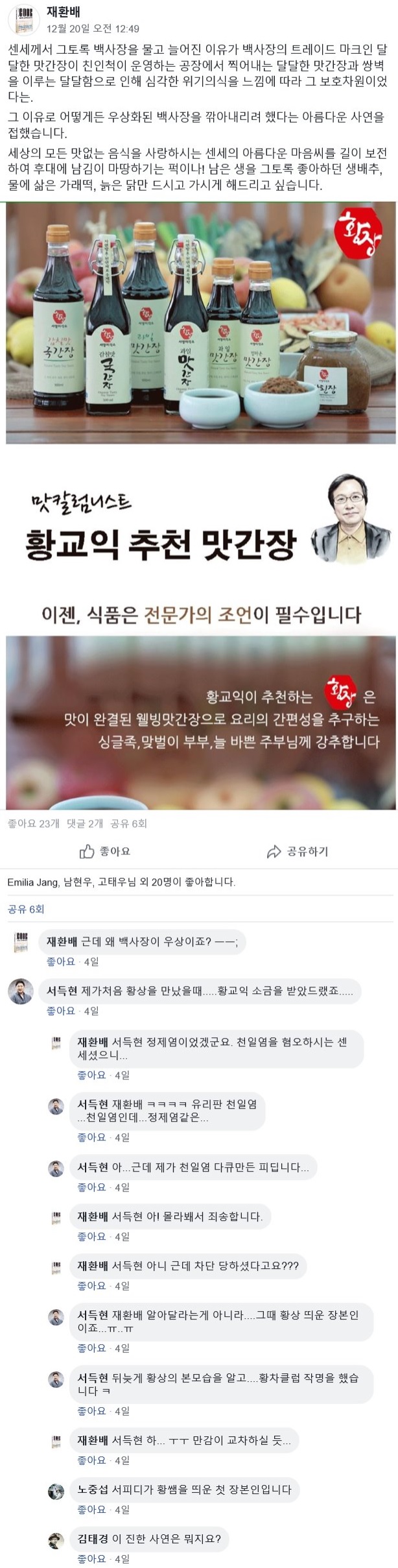This screenshot has height=1568, width=398.
Task: Share the post via 공유하기
Action: (298, 851)
